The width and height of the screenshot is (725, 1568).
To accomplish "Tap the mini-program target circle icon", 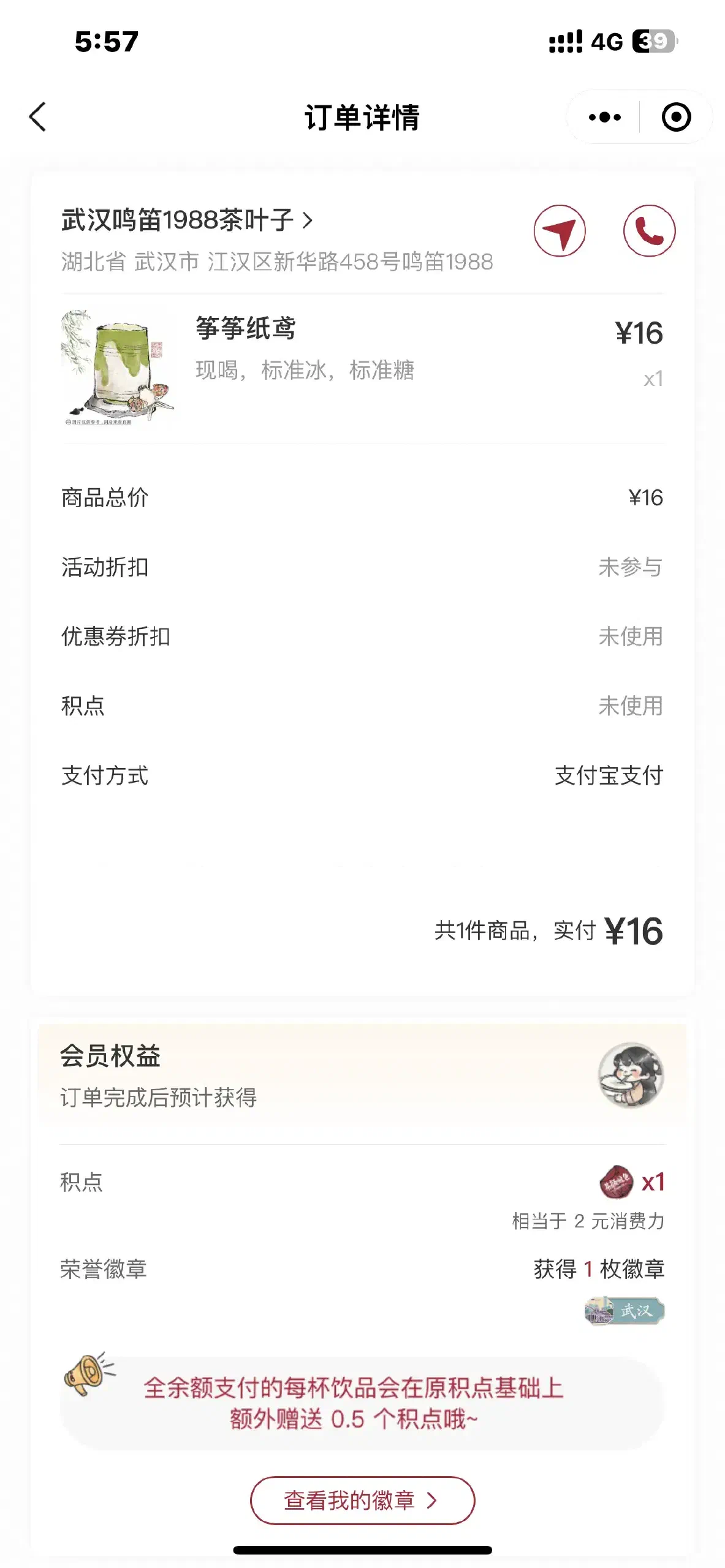I will point(675,118).
